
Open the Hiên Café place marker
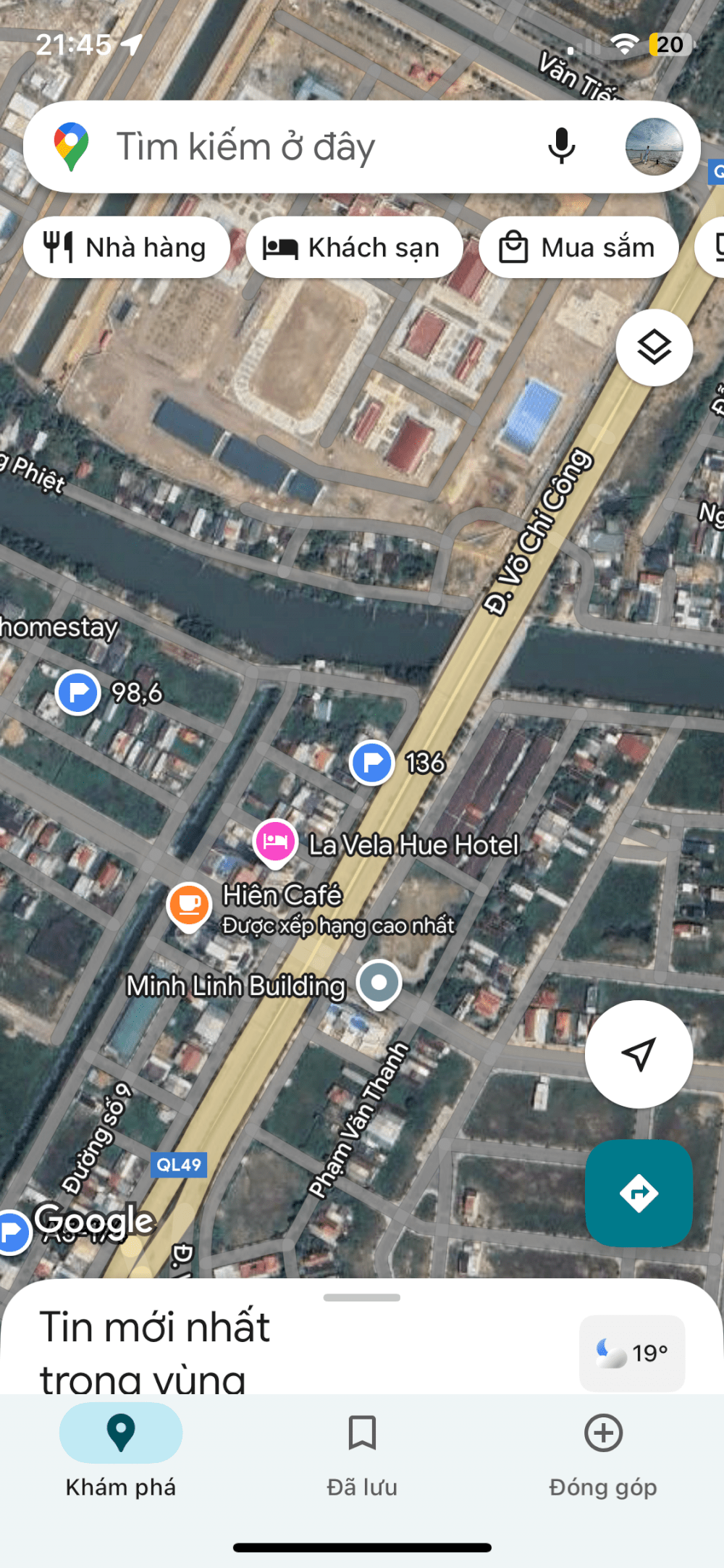189,905
